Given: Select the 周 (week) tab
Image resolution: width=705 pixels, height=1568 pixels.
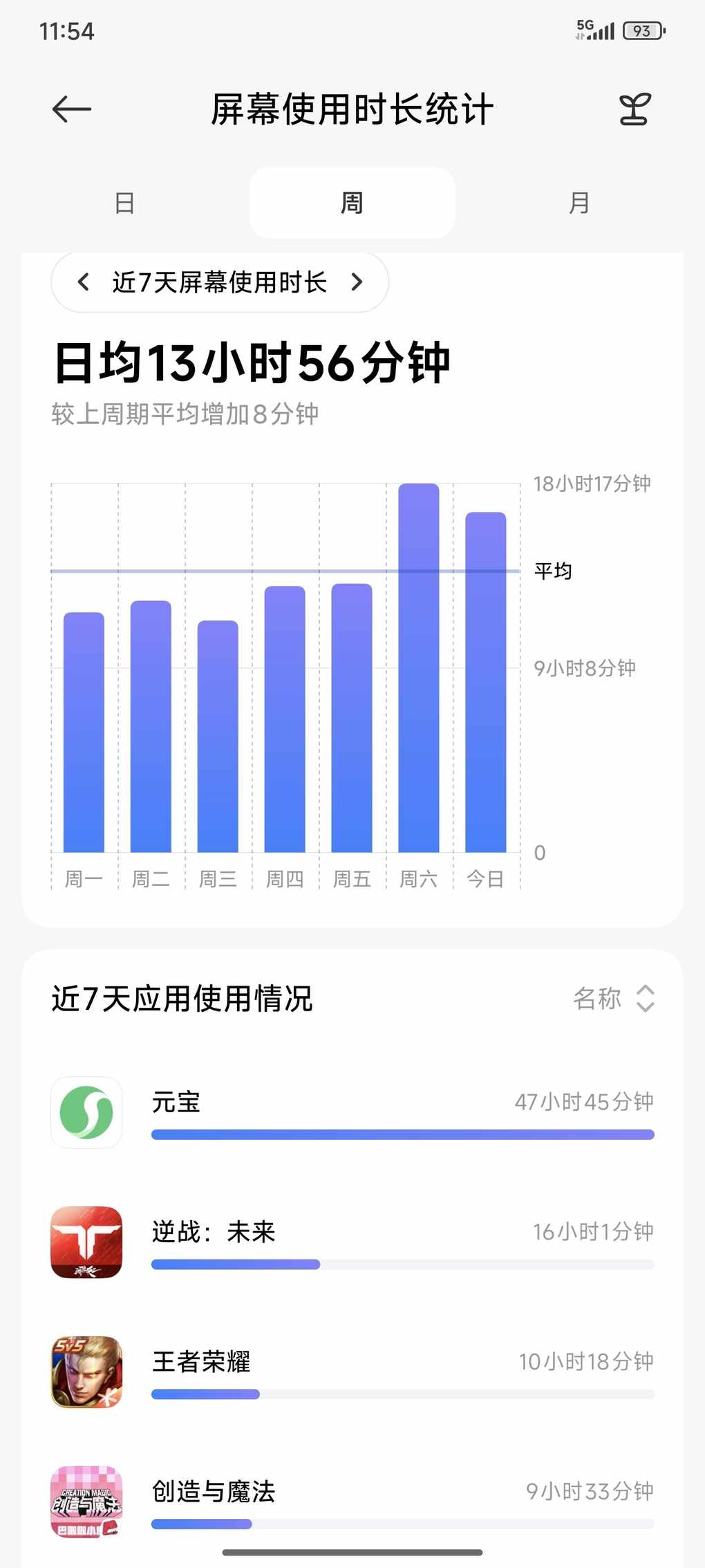Looking at the screenshot, I should (352, 203).
